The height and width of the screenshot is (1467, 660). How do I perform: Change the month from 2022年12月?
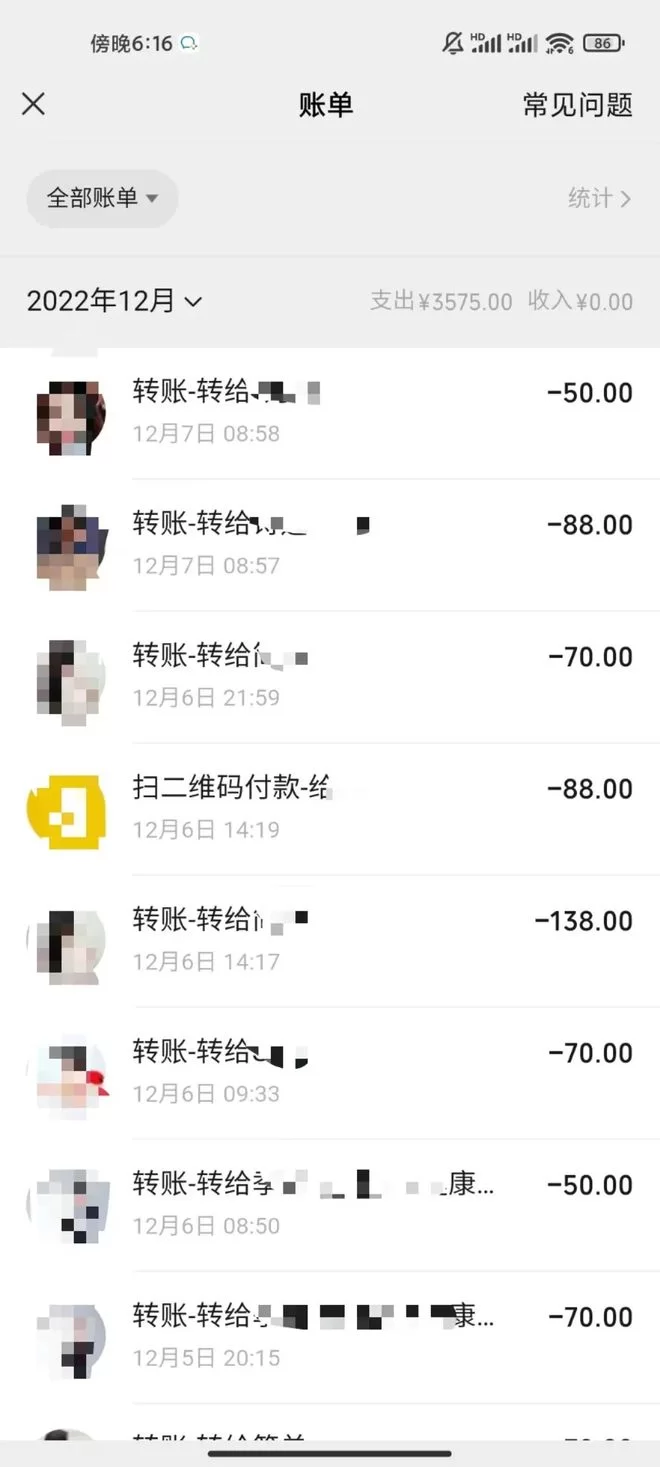click(x=114, y=301)
